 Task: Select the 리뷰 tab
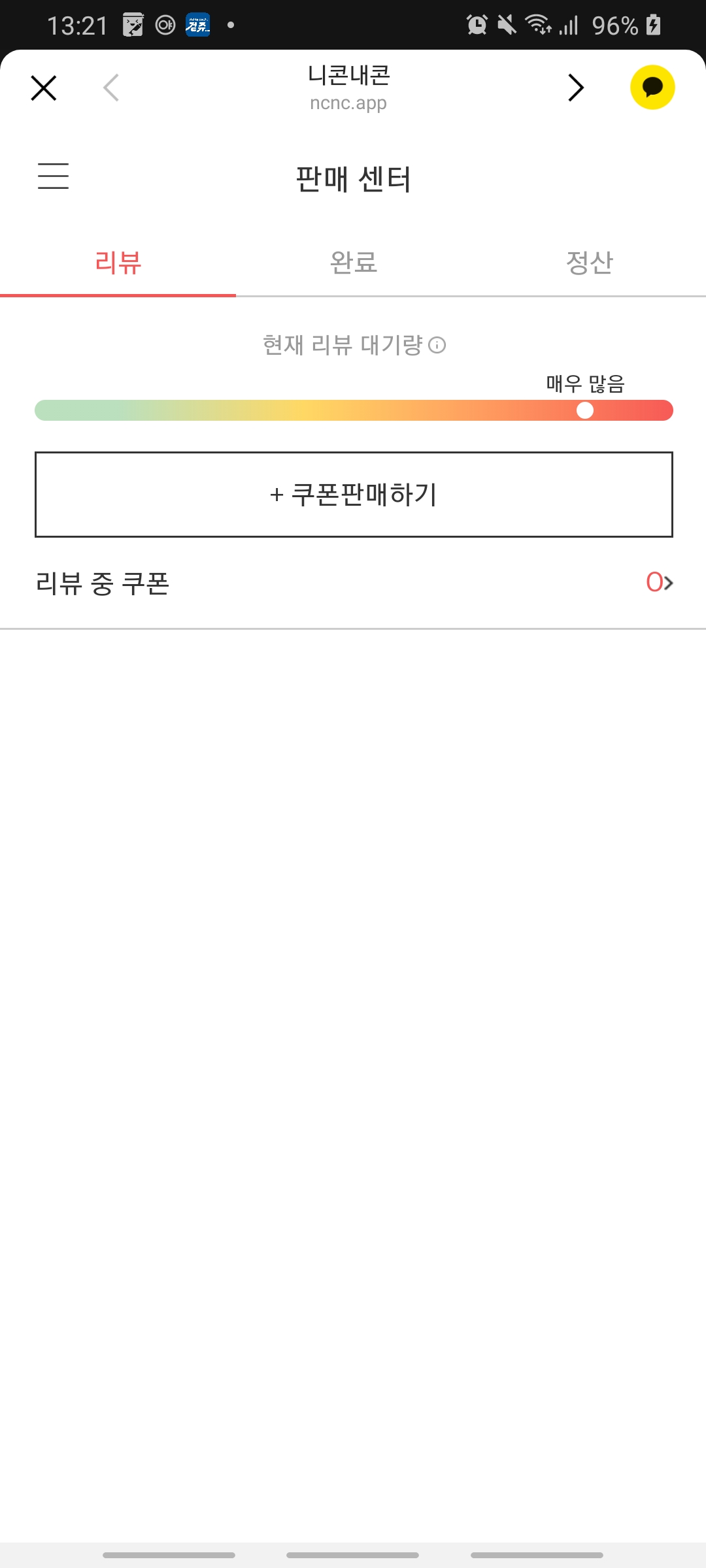118,263
